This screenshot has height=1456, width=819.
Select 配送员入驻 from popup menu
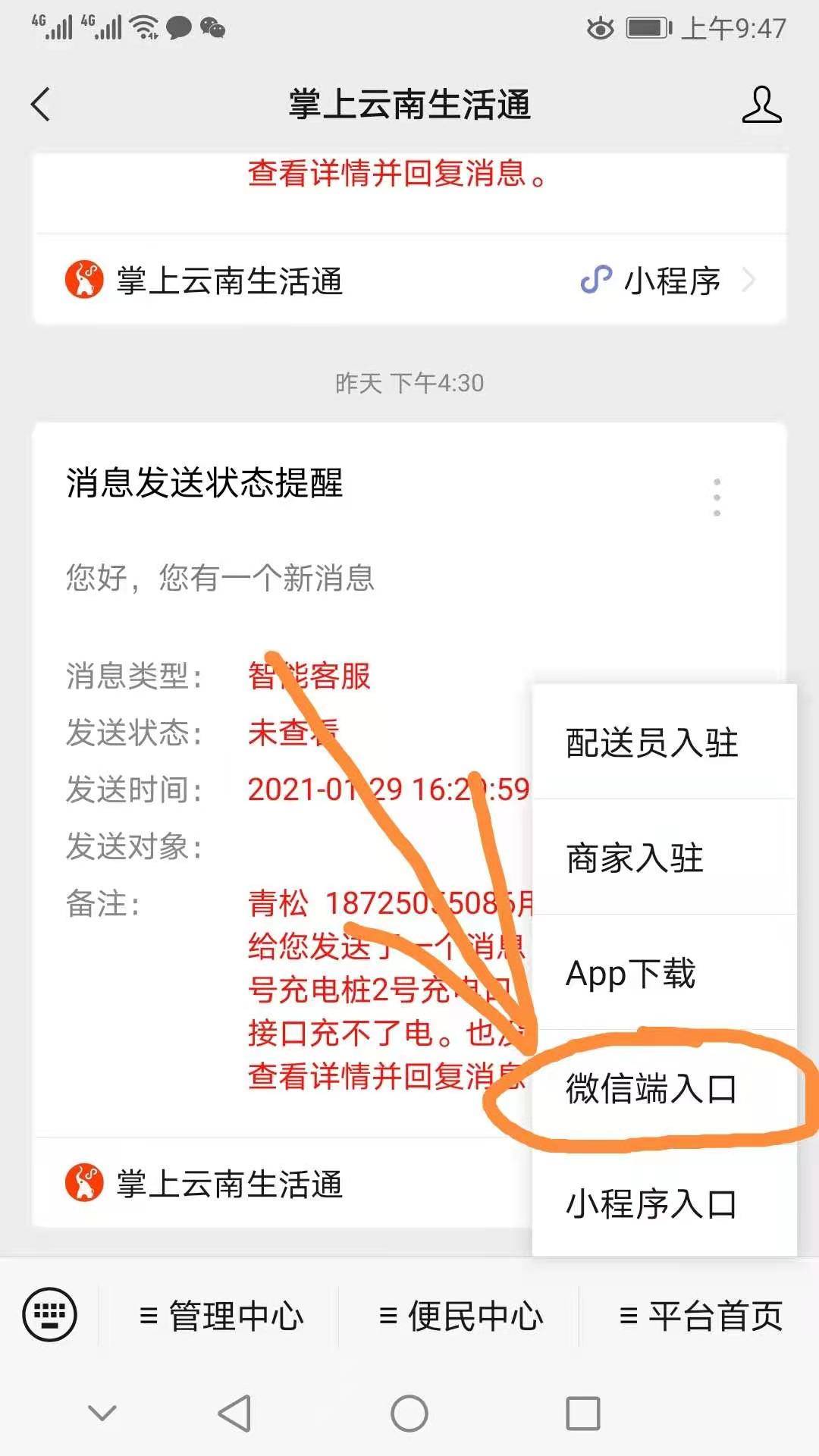[x=652, y=742]
